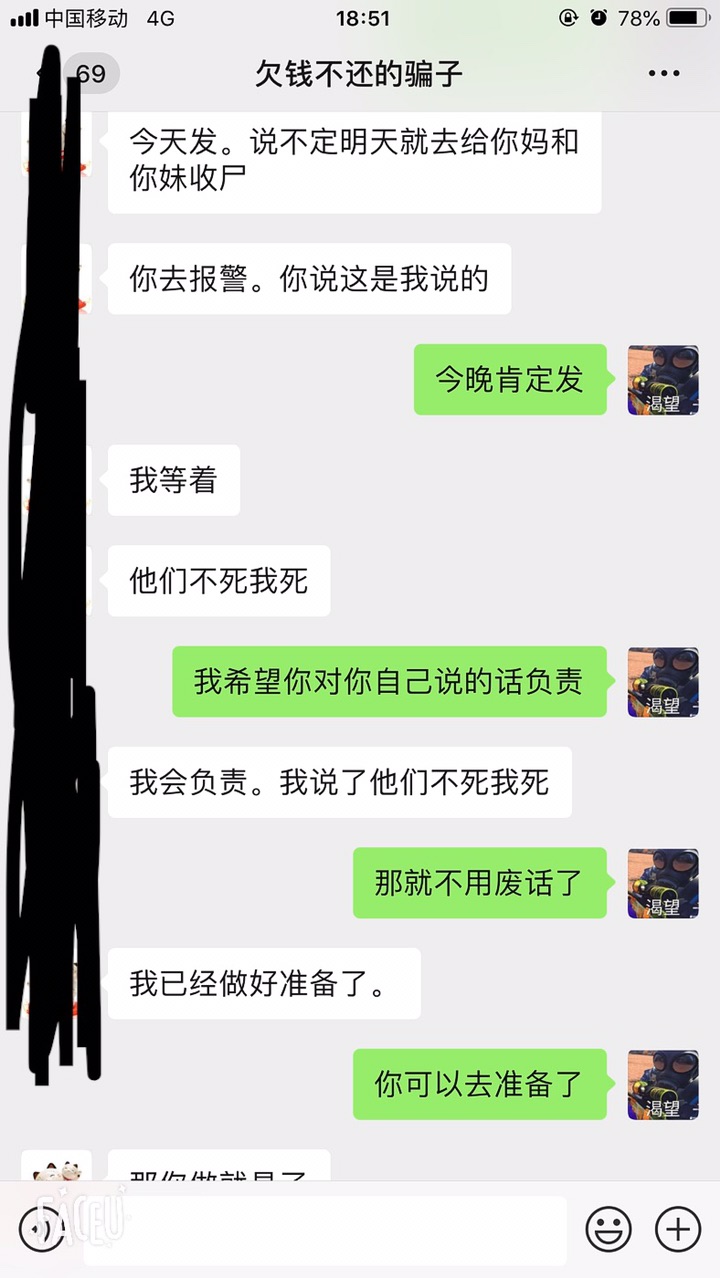Open the chat overflow menu
Viewport: 720px width, 1278px height.
click(664, 74)
